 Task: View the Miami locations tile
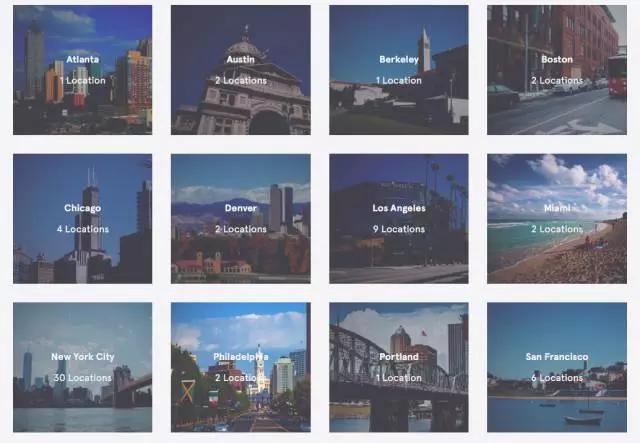coord(556,218)
